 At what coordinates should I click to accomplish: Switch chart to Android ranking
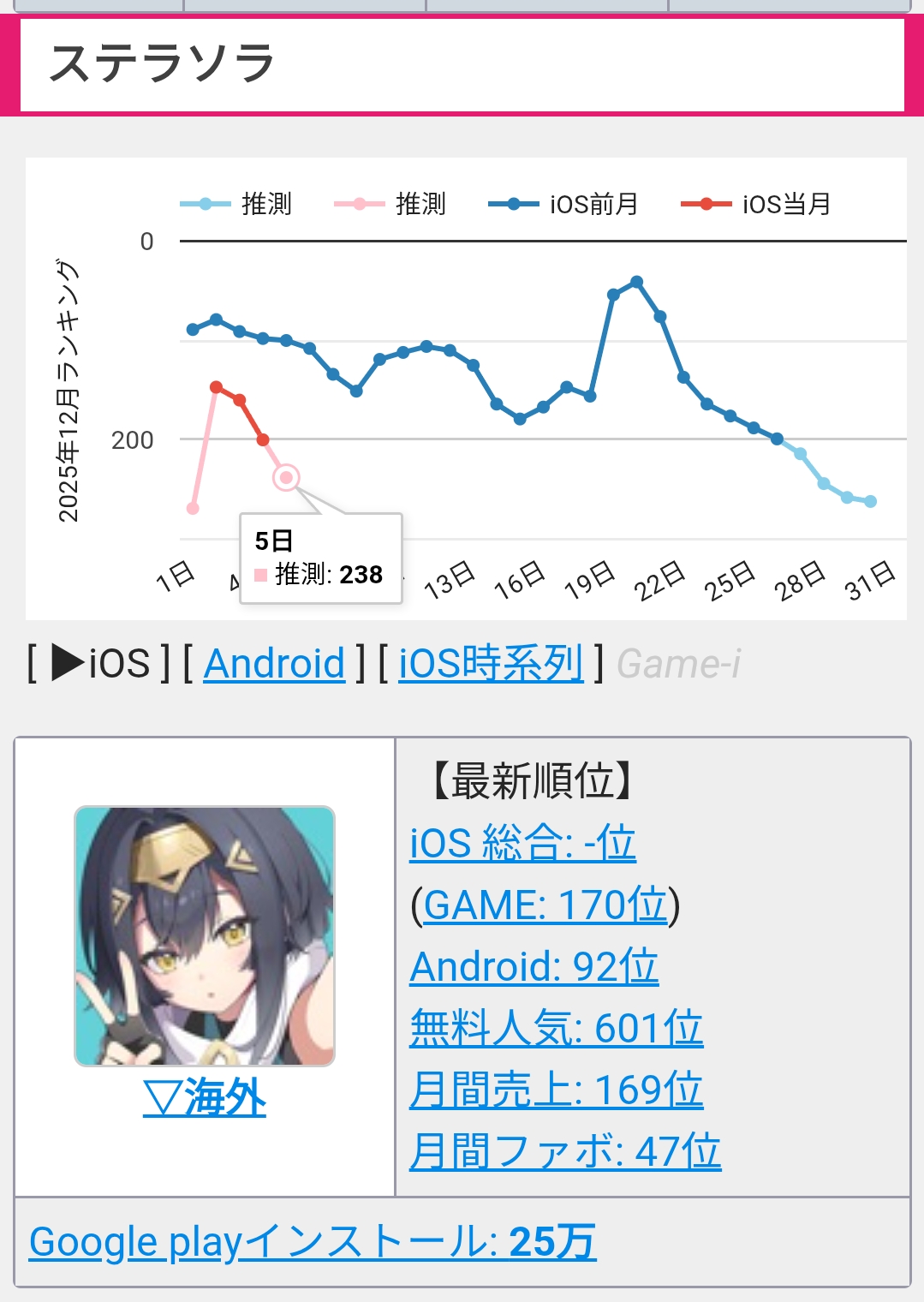pos(274,664)
